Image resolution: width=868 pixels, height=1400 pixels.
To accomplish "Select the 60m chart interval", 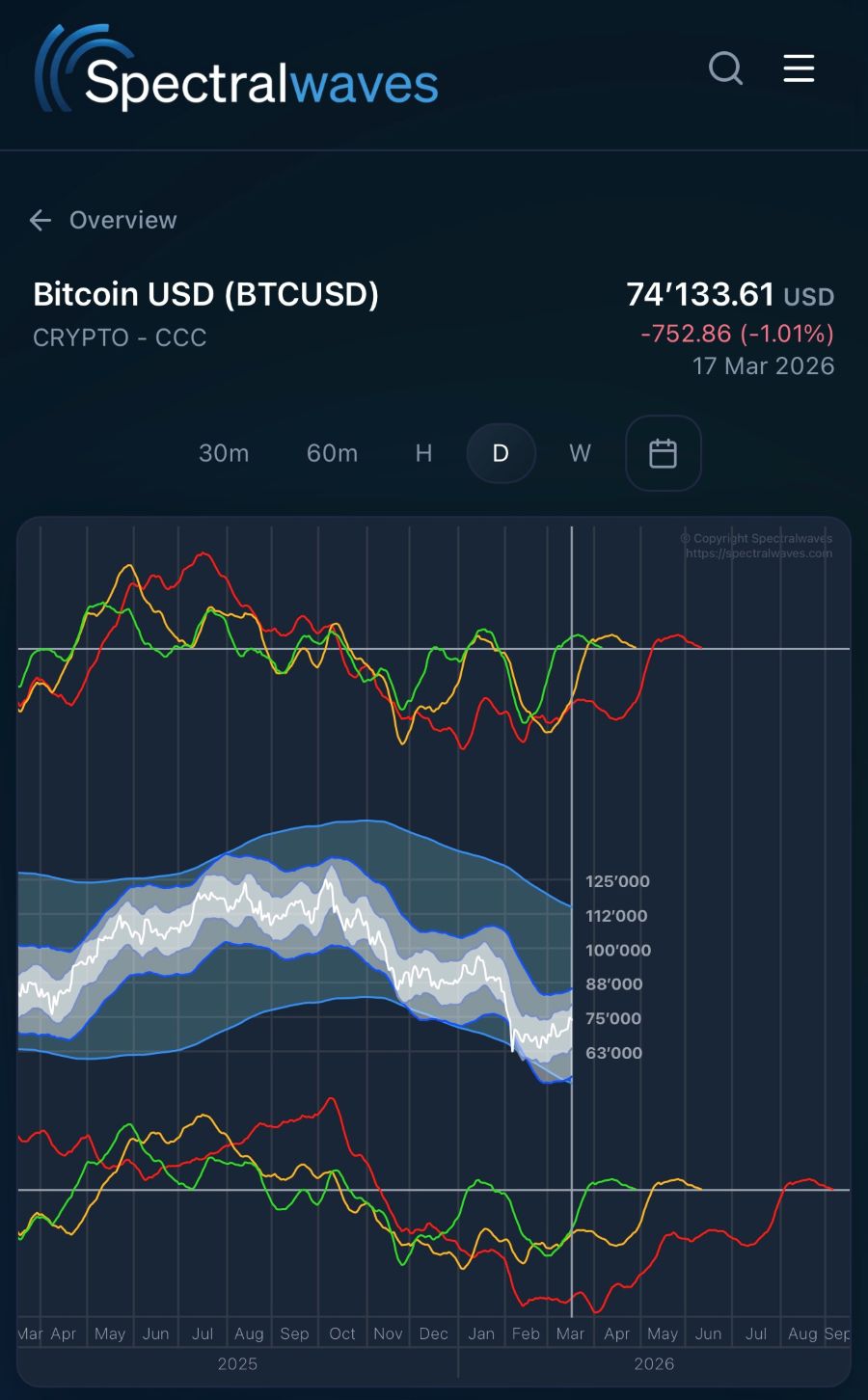I will pyautogui.click(x=332, y=453).
